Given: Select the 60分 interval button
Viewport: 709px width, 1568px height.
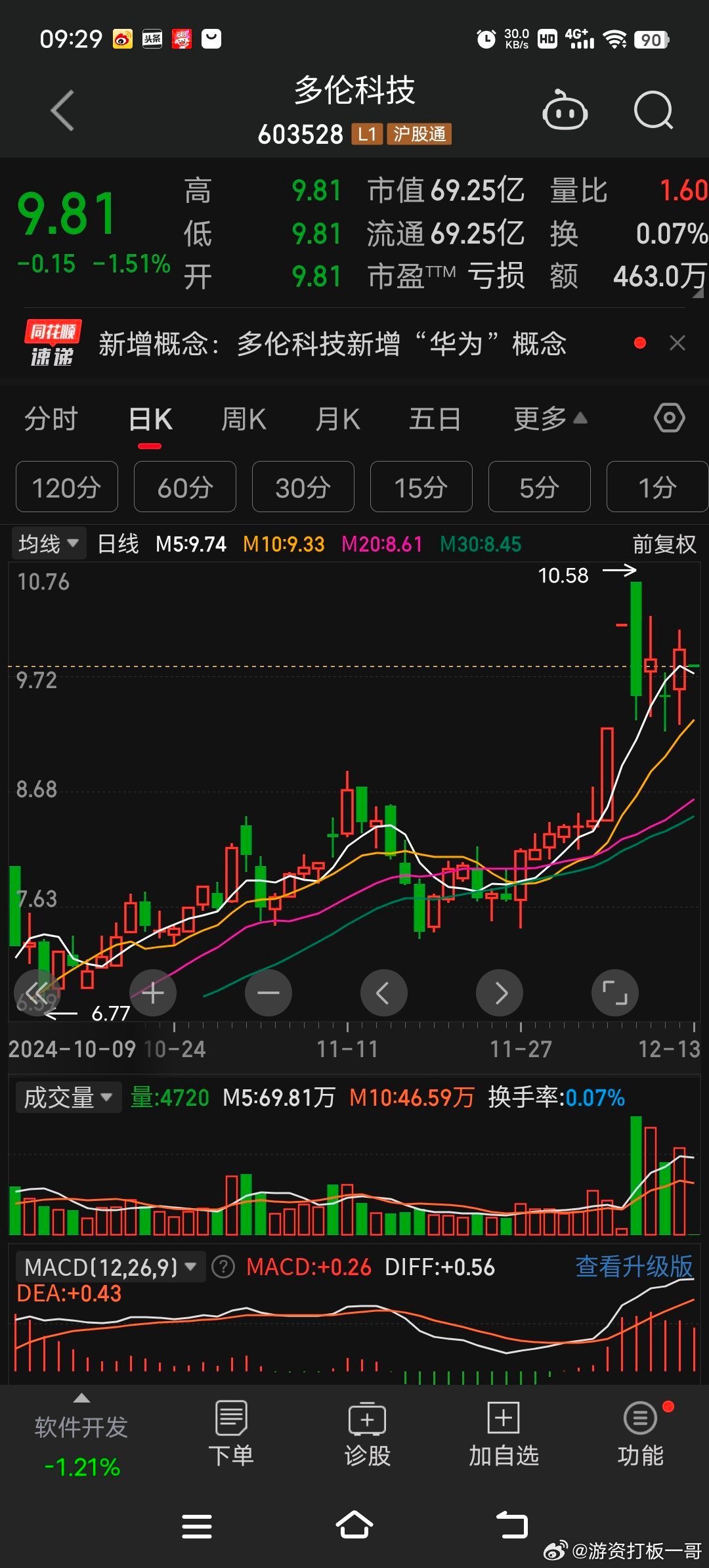Looking at the screenshot, I should [184, 487].
